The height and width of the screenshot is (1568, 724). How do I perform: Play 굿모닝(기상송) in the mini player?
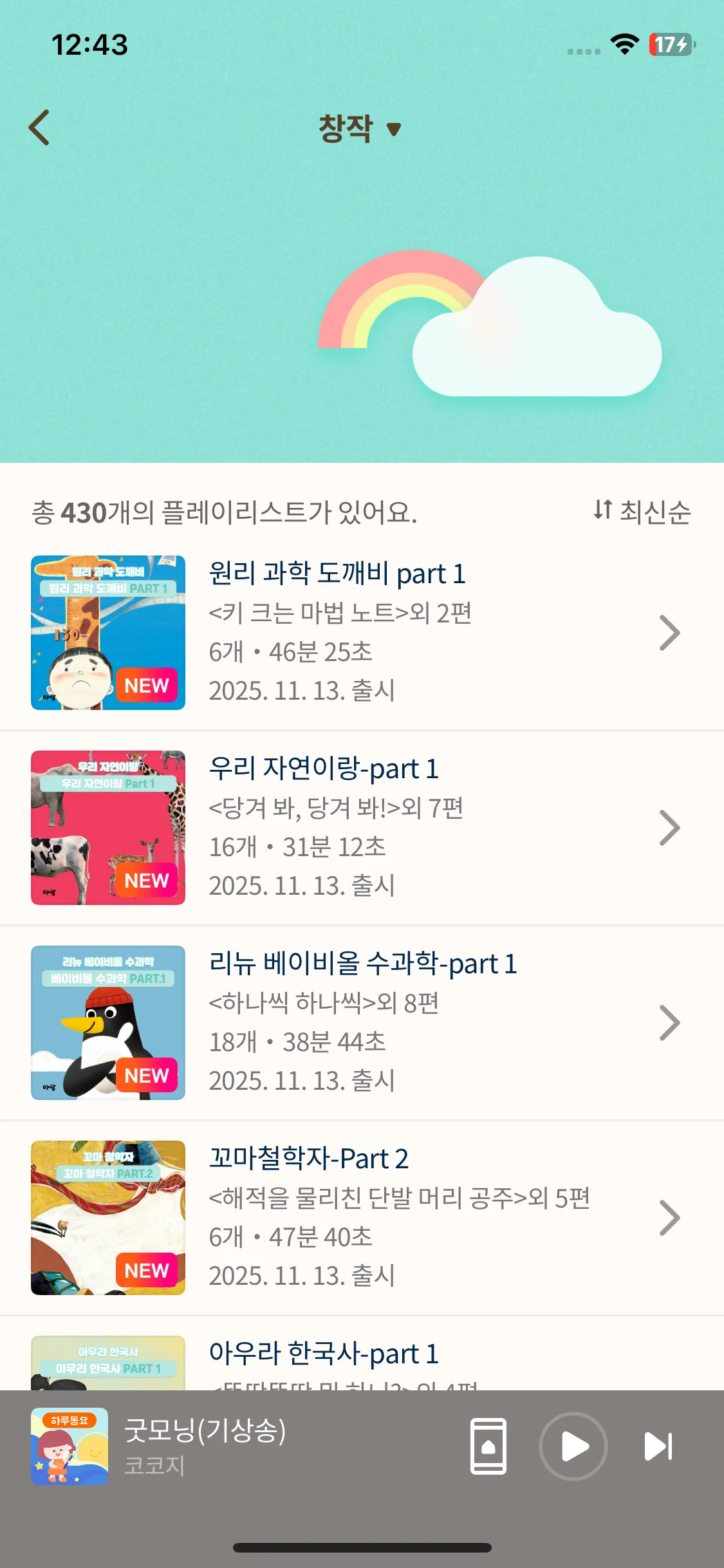573,1446
